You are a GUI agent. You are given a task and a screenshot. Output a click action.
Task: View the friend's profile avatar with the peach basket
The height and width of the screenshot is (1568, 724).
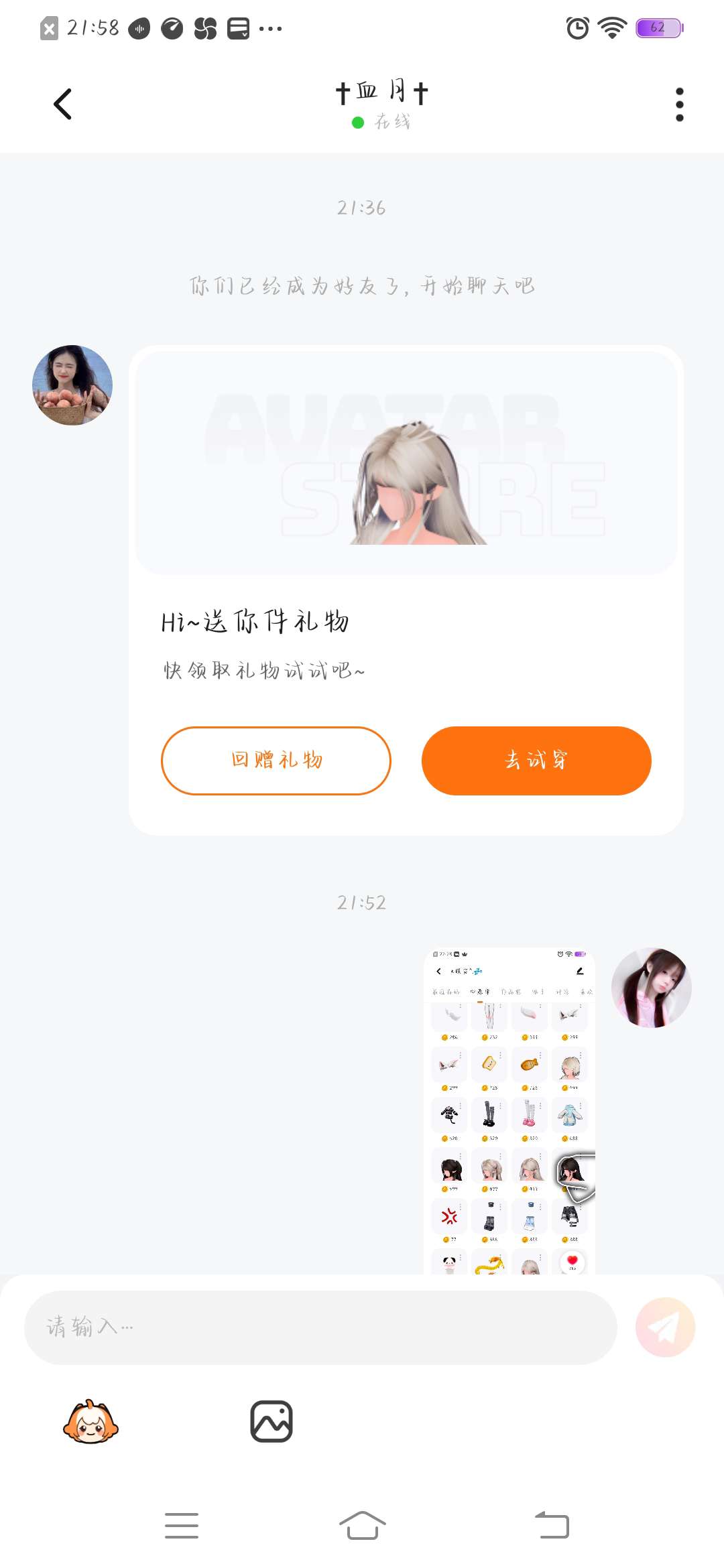[72, 385]
